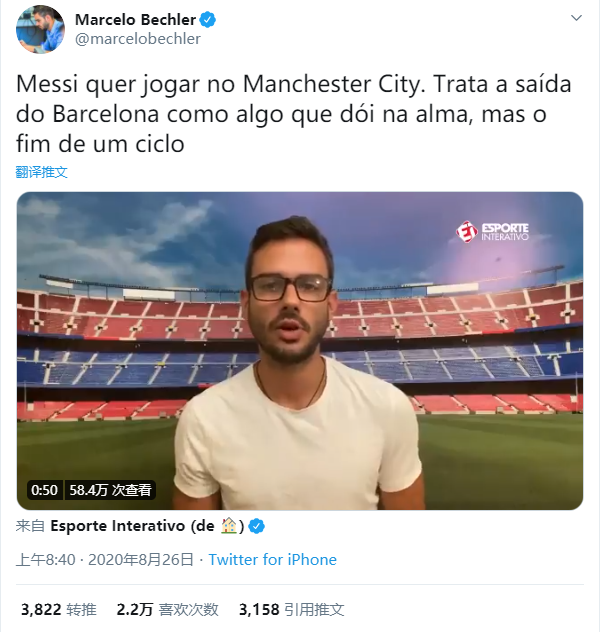
Task: Expand the tweet options chevron menu
Action: pyautogui.click(x=577, y=18)
